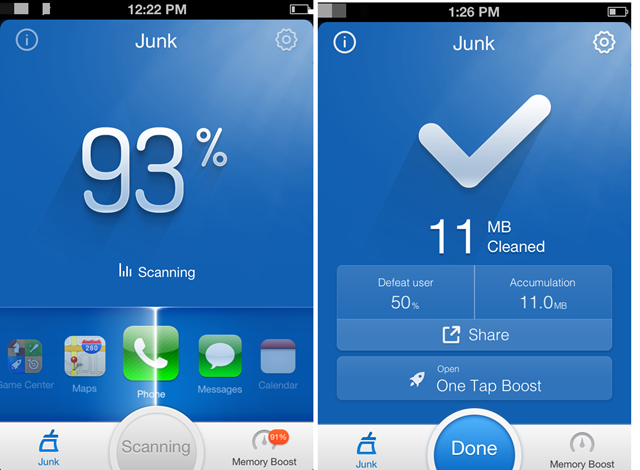
Task: Open info icon on the scanning screen
Action: (x=27, y=42)
